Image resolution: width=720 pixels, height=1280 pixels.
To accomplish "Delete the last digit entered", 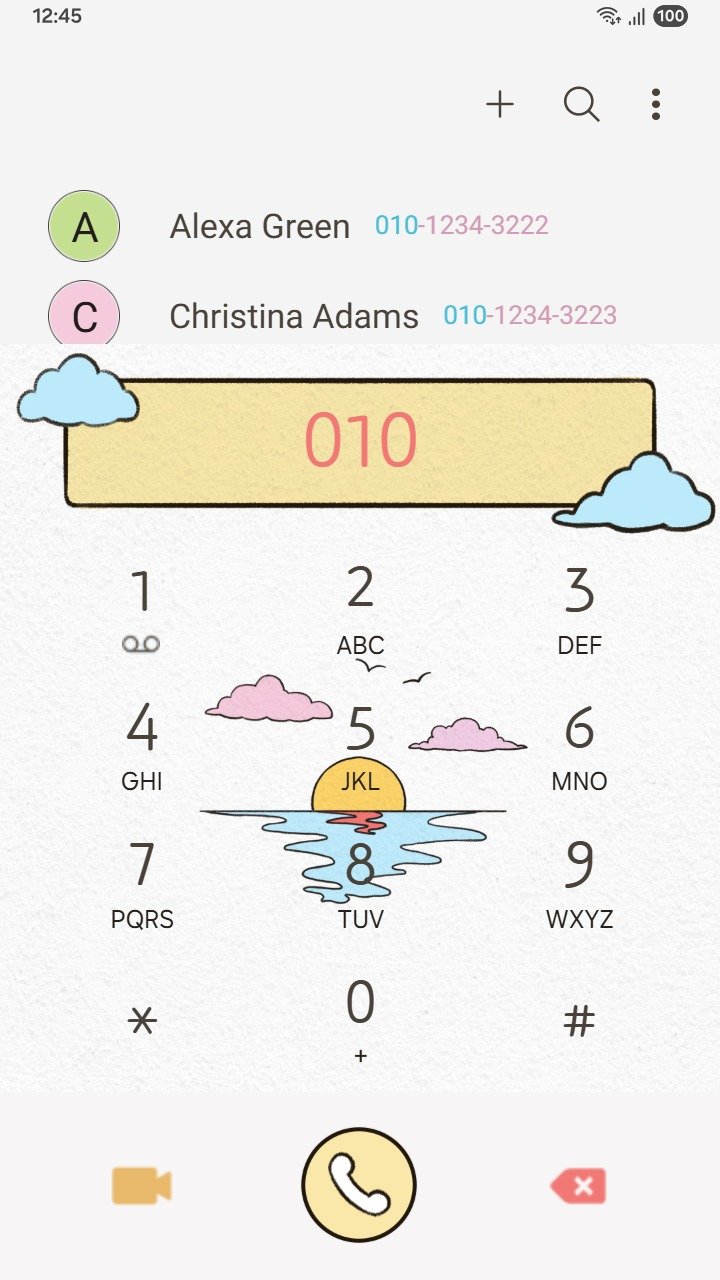I will coord(578,1187).
